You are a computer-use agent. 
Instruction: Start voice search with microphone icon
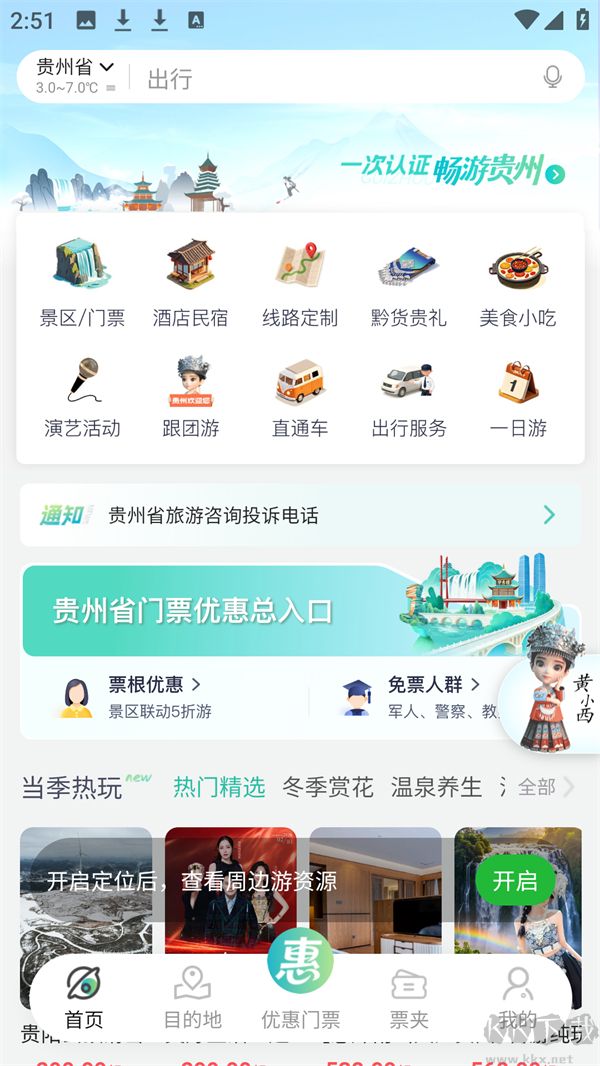point(552,78)
